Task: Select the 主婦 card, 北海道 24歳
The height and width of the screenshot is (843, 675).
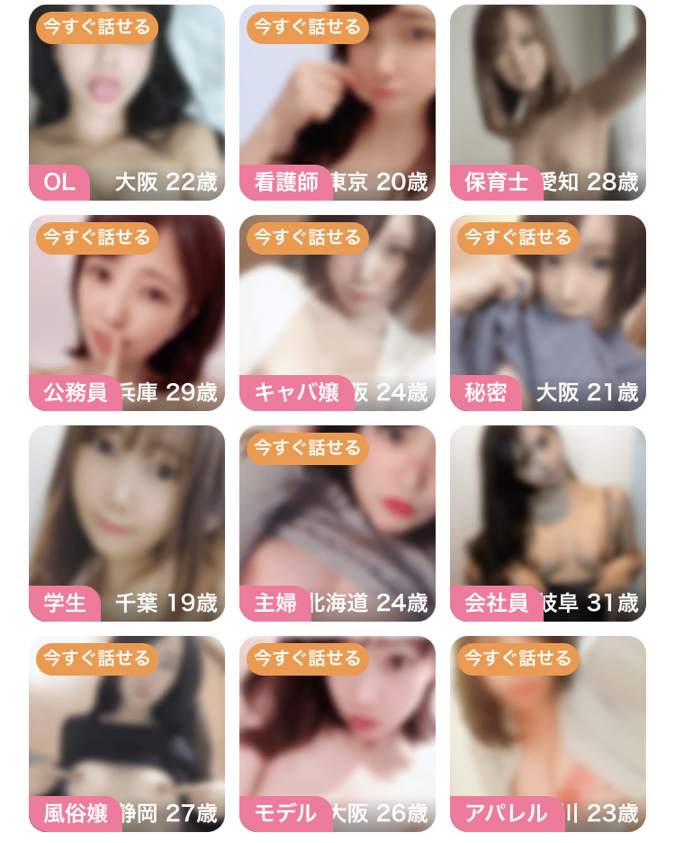Action: 337,524
